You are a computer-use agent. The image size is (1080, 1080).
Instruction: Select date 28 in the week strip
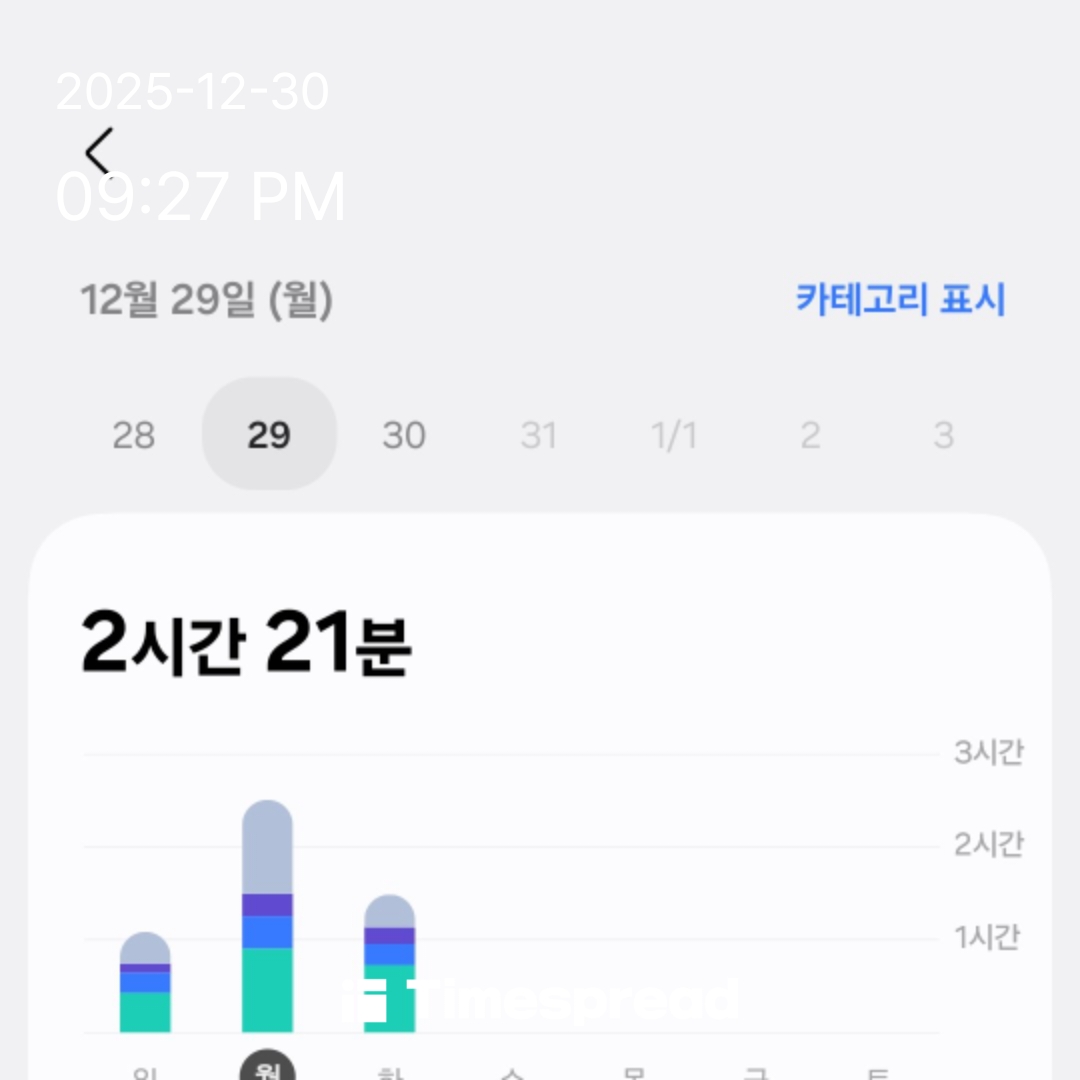click(x=134, y=435)
